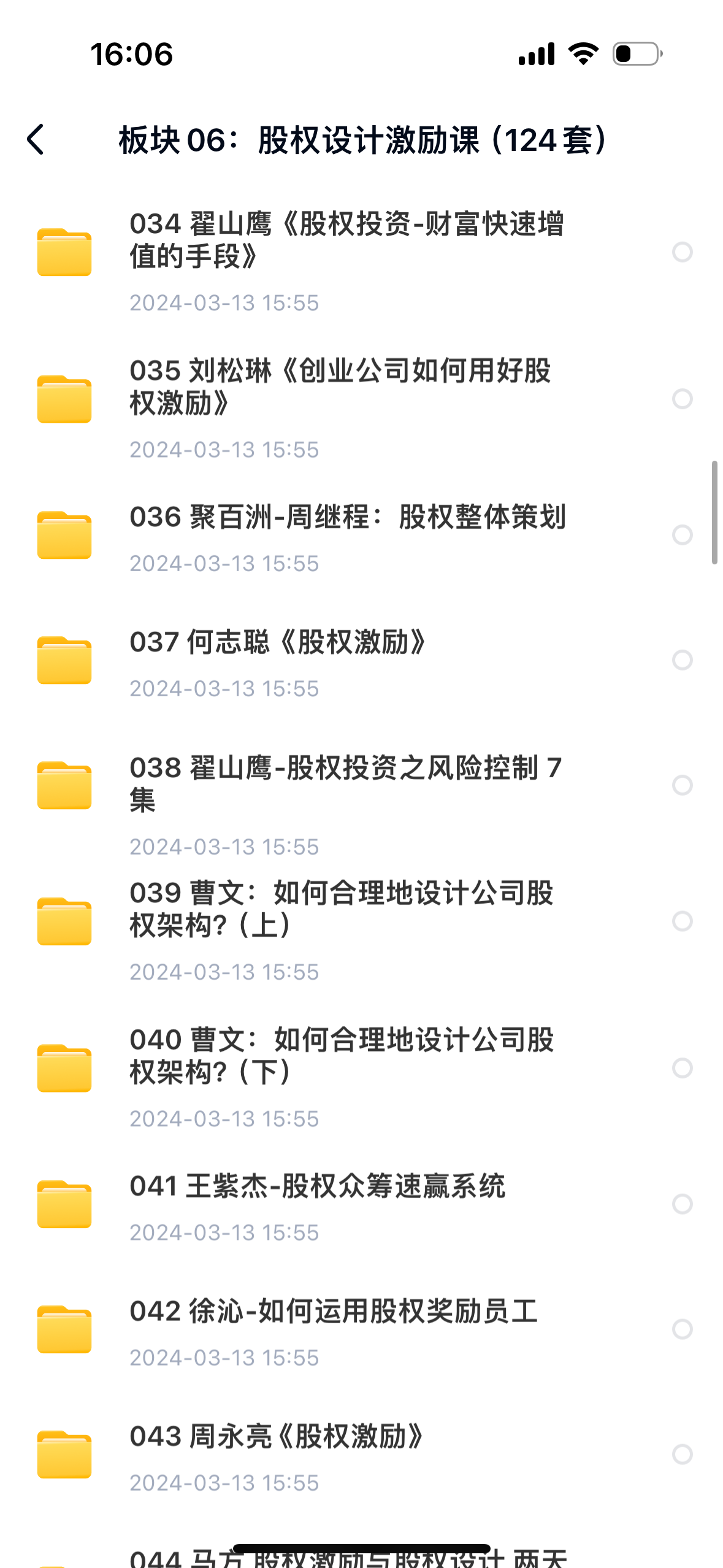Open folder 038 翟山鹰-股权投资之风险控制 7集
The height and width of the screenshot is (1568, 723).
tap(345, 783)
